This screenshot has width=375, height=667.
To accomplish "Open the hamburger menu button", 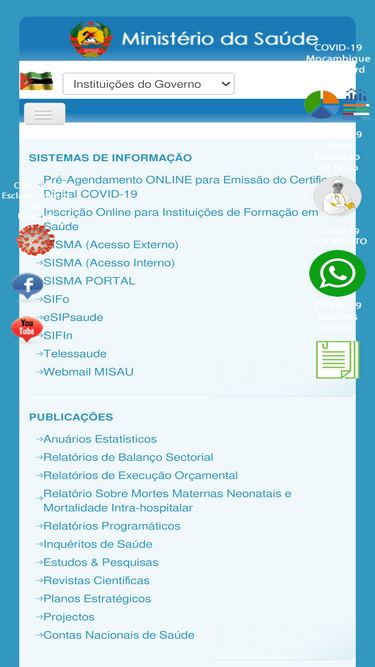I will click(x=45, y=114).
